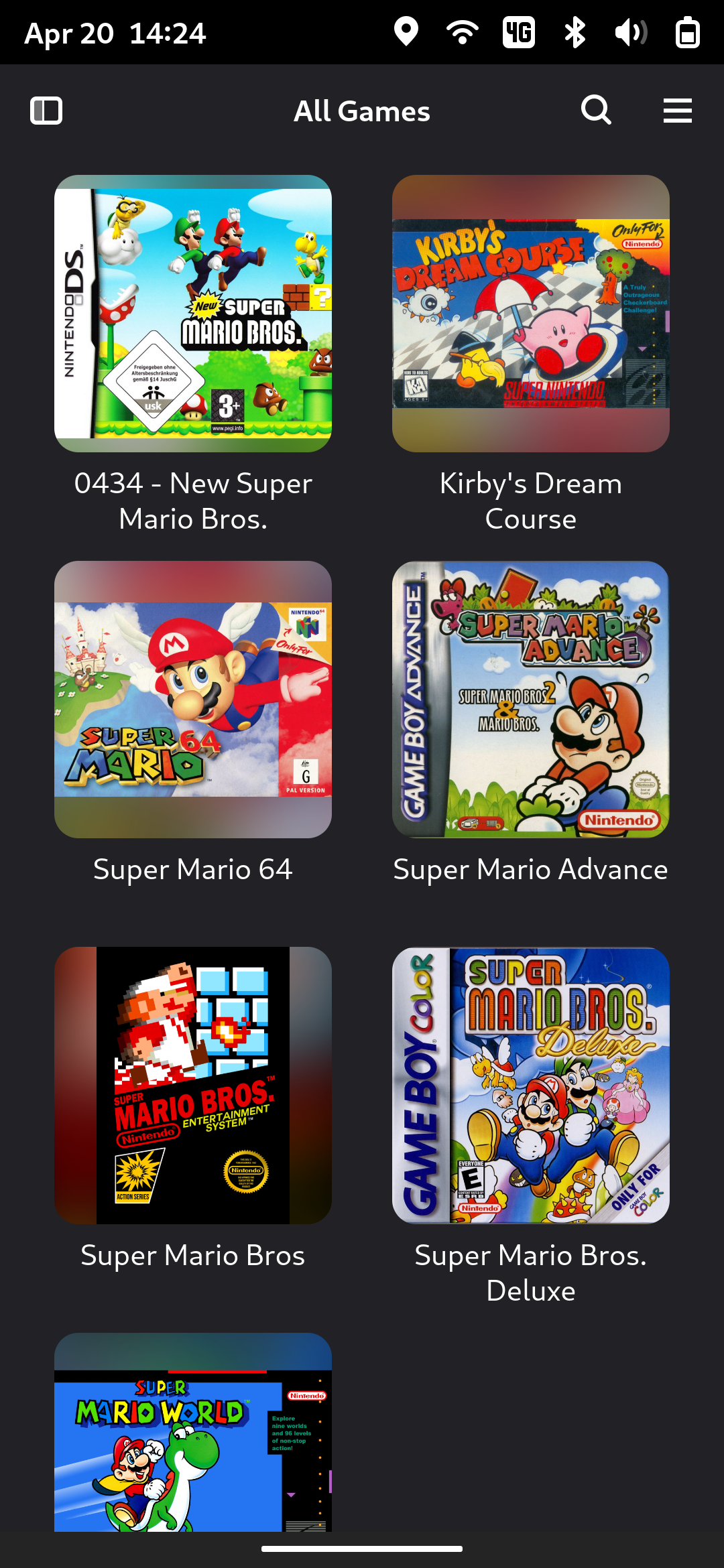The width and height of the screenshot is (724, 1568).
Task: Open the hamburger main menu
Action: [678, 111]
